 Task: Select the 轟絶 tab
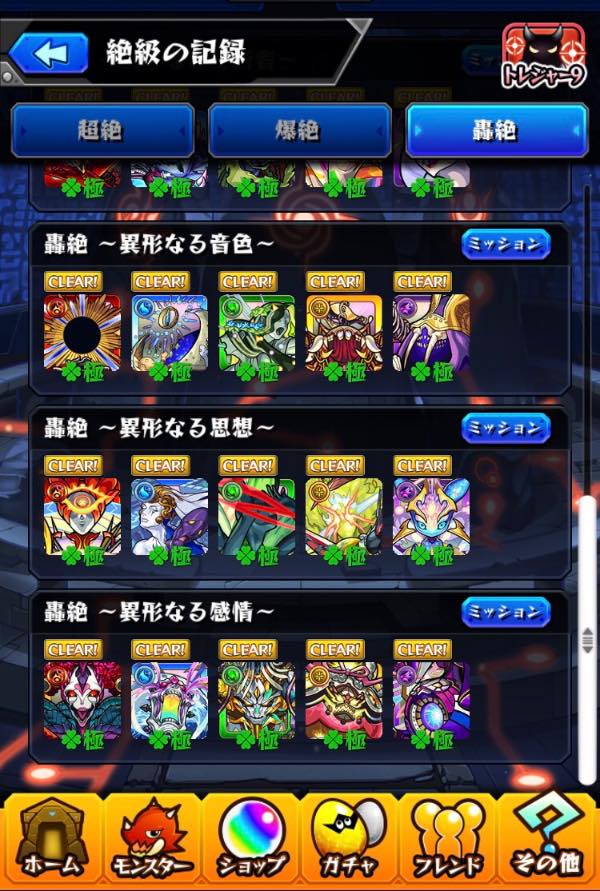coord(496,130)
